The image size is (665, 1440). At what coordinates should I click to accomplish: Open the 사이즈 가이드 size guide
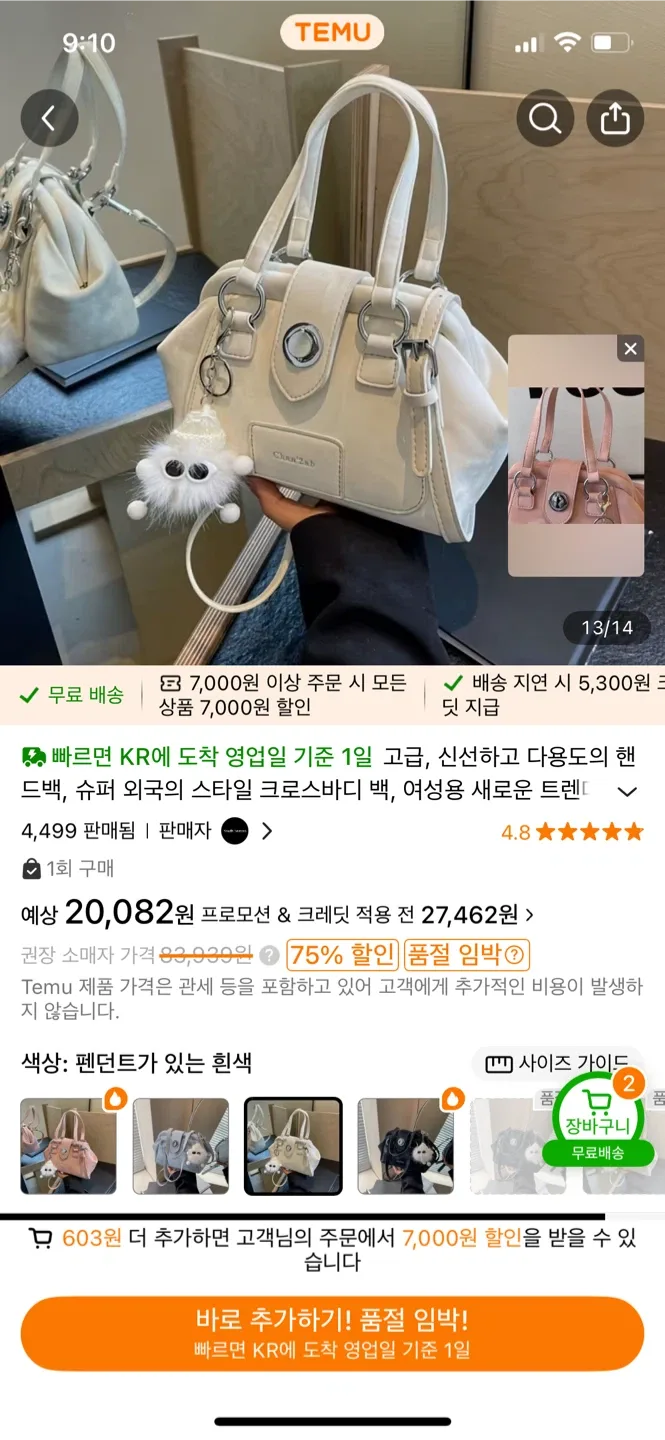[x=558, y=1063]
